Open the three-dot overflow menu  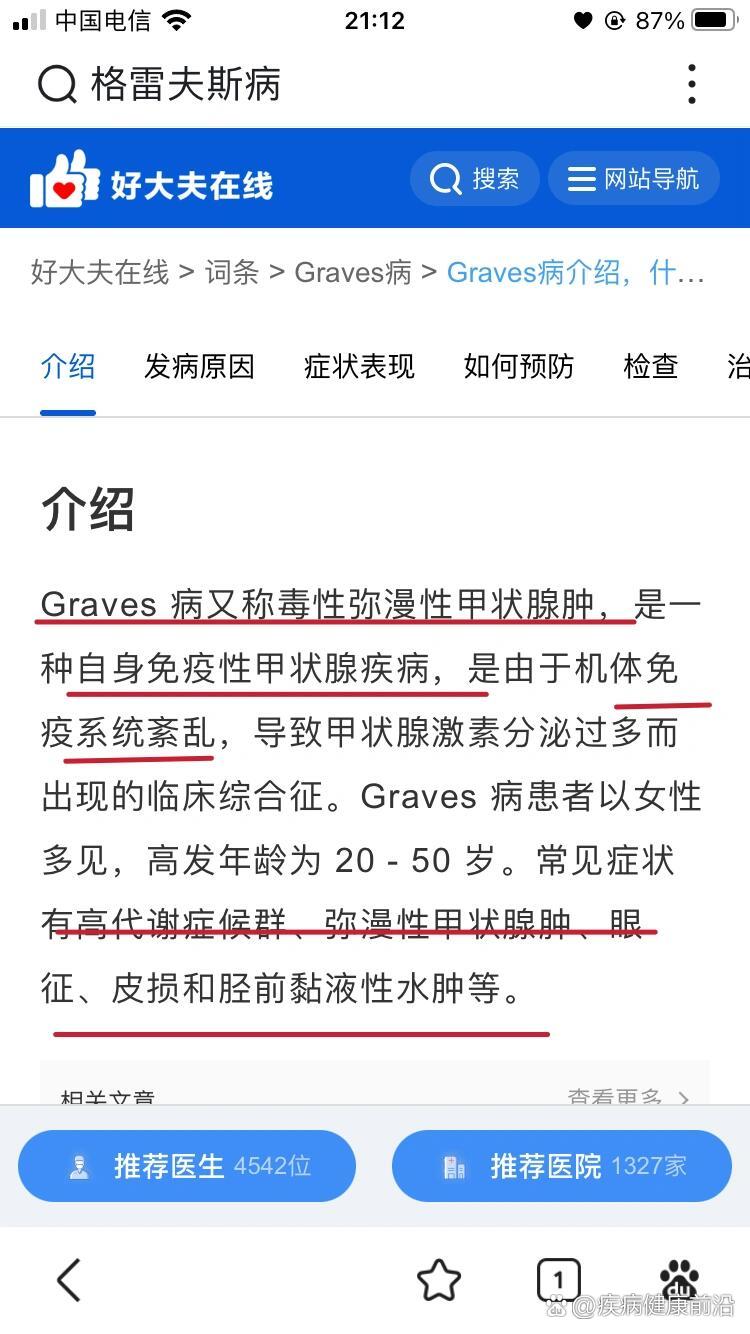coord(692,85)
